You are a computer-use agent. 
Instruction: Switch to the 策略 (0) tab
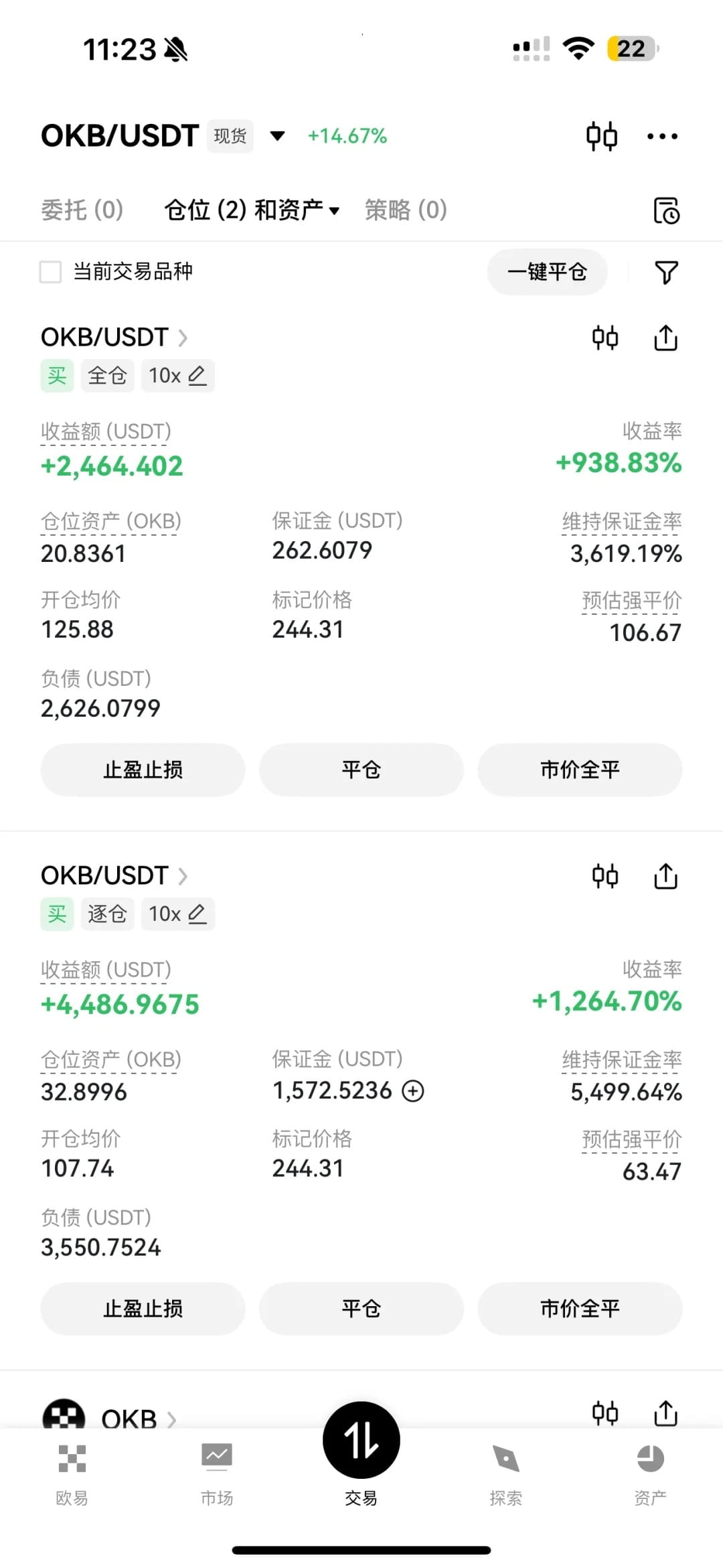[406, 210]
